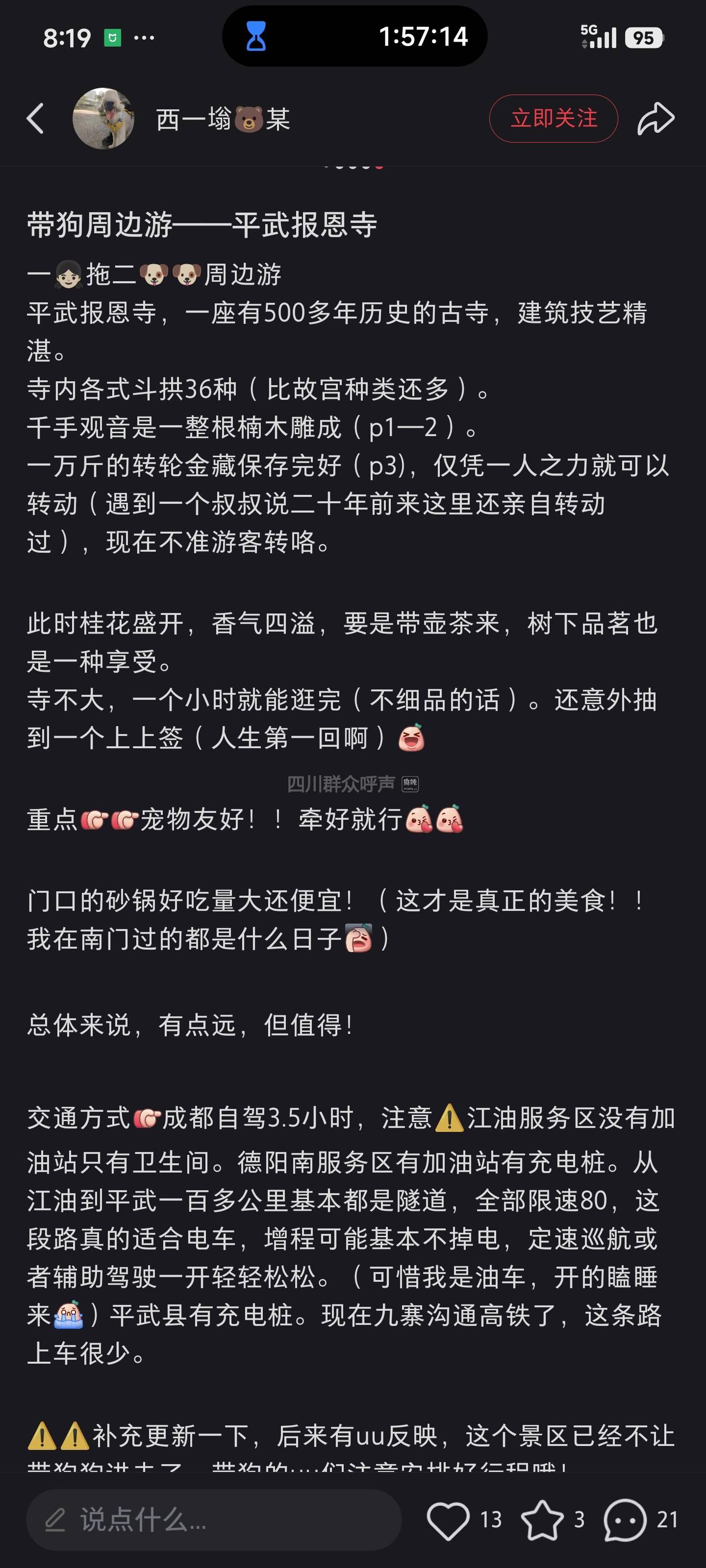Open the timer pill in the status bar

(x=354, y=37)
